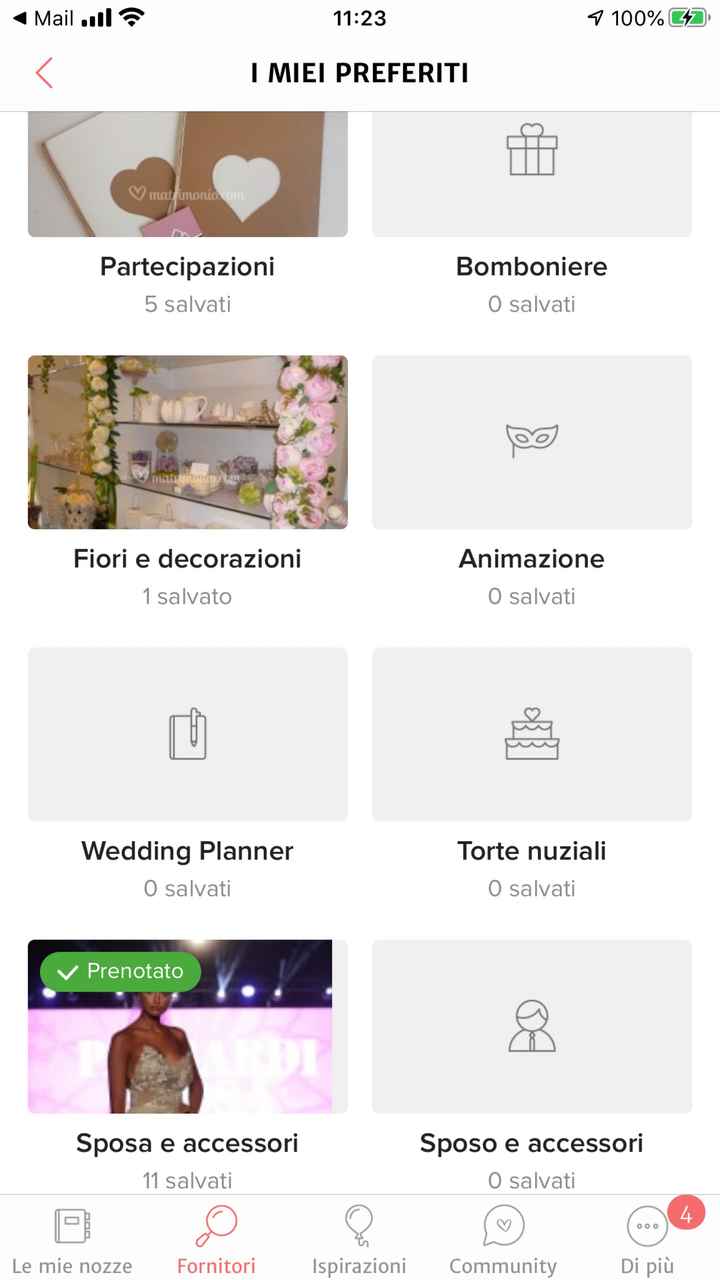Switch to the Community tab

point(503,1240)
